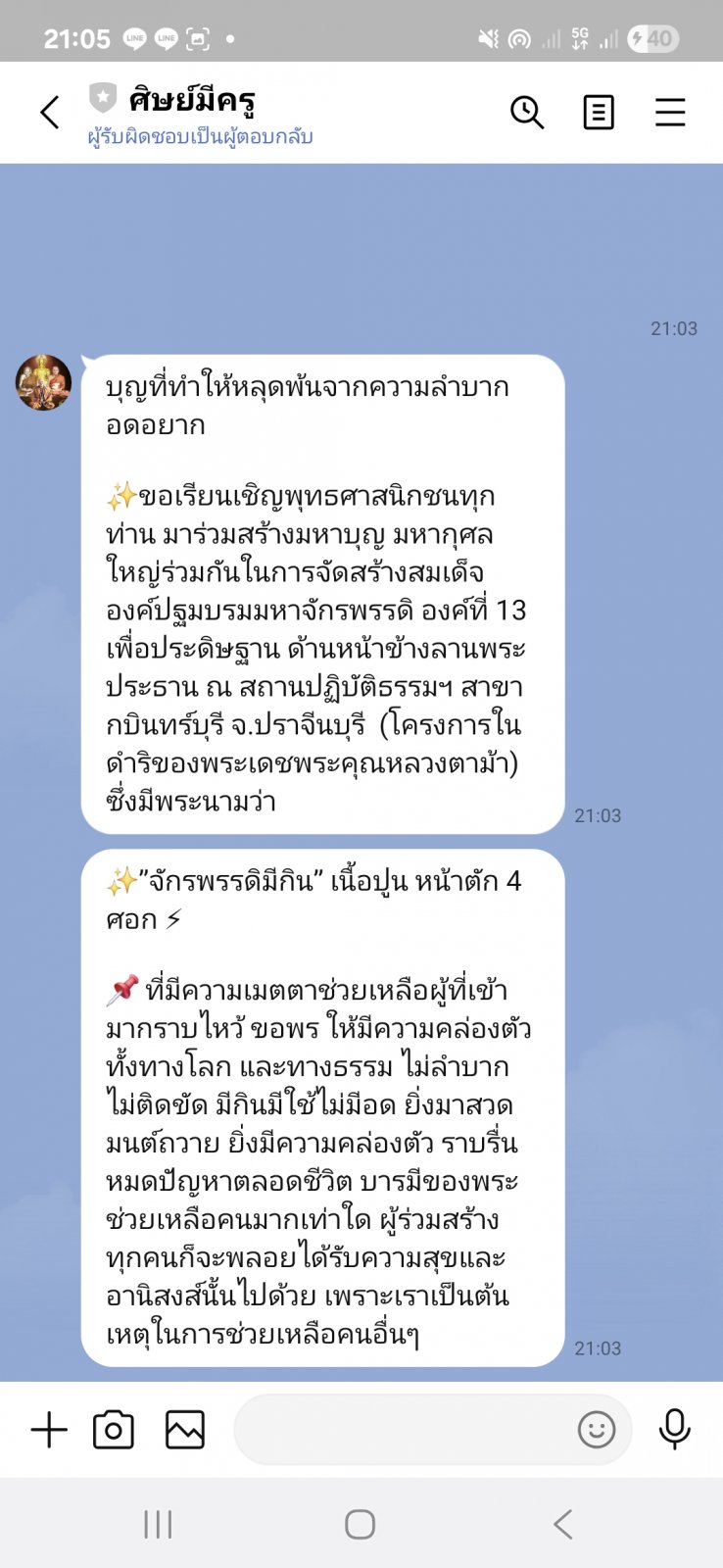Image resolution: width=723 pixels, height=1568 pixels.
Task: View the sender's profile picture
Action: point(43,382)
